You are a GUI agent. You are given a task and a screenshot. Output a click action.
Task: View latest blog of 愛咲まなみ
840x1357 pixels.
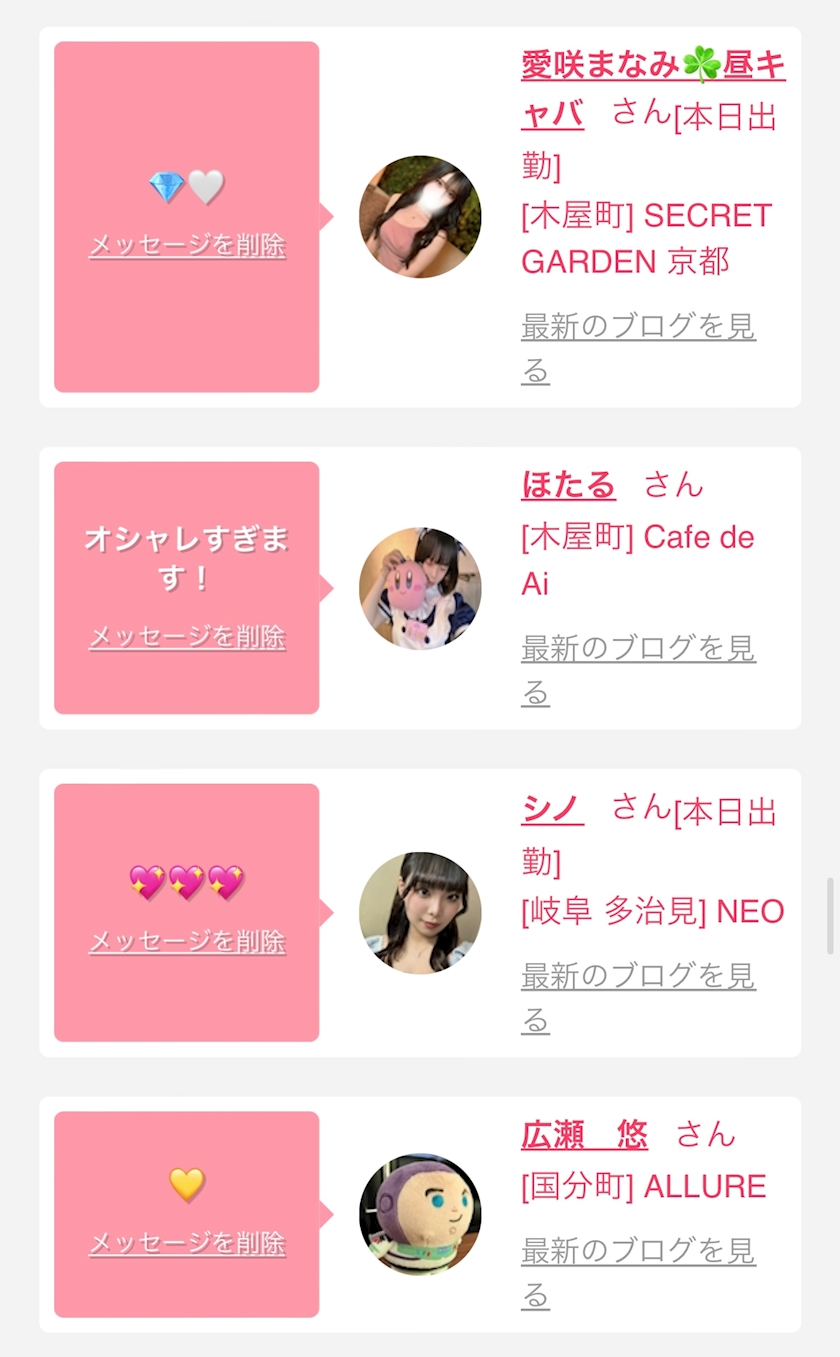[x=637, y=327]
